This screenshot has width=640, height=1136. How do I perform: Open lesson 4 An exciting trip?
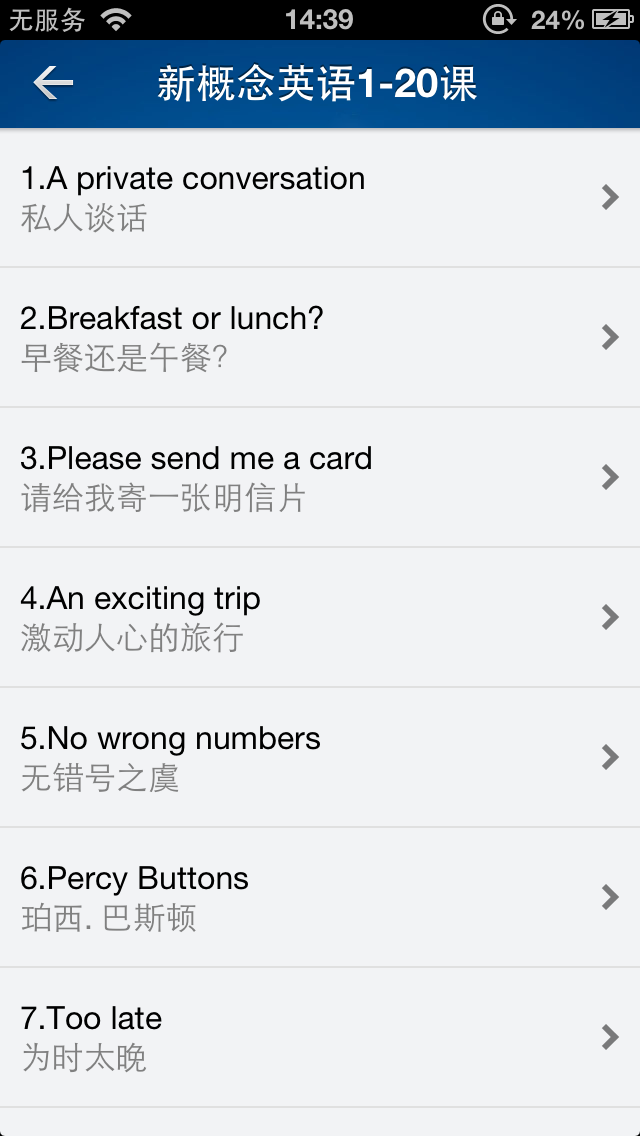tap(320, 617)
